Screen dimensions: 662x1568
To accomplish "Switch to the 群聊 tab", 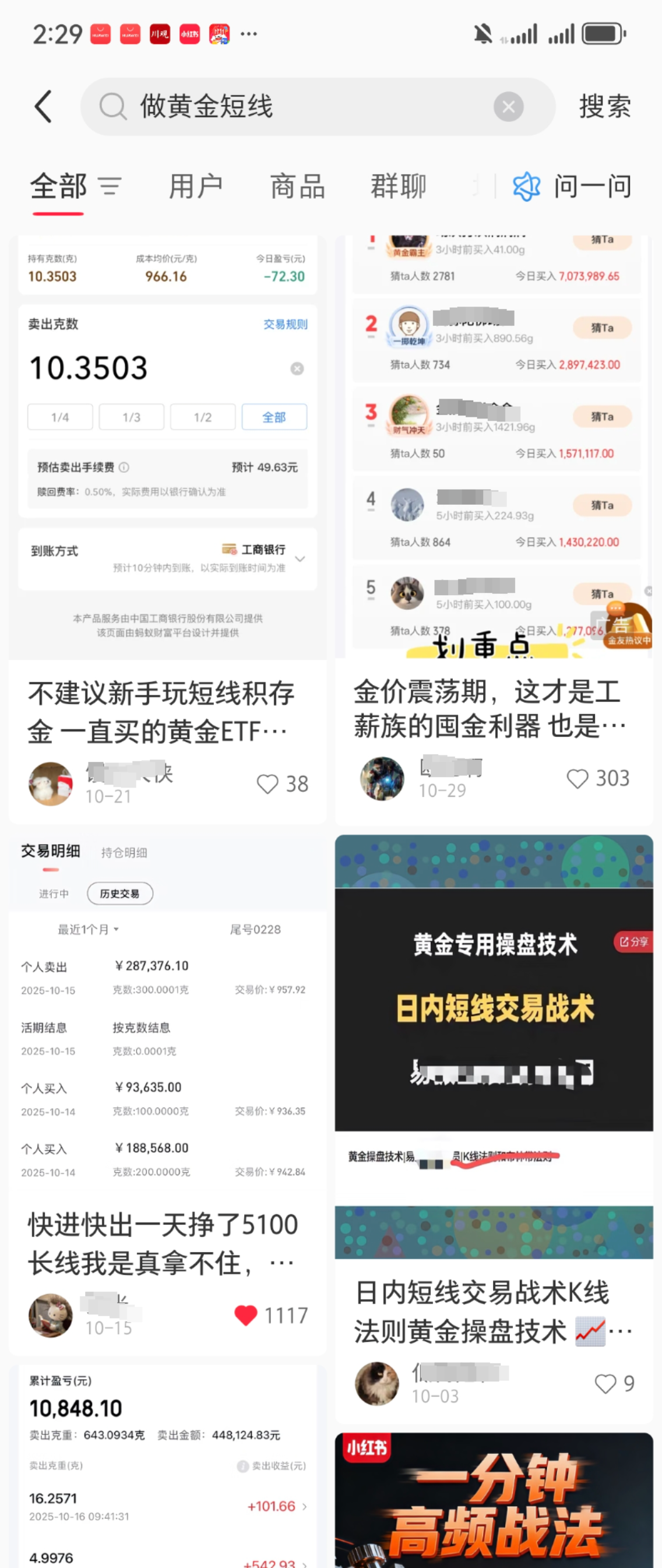I will point(399,185).
